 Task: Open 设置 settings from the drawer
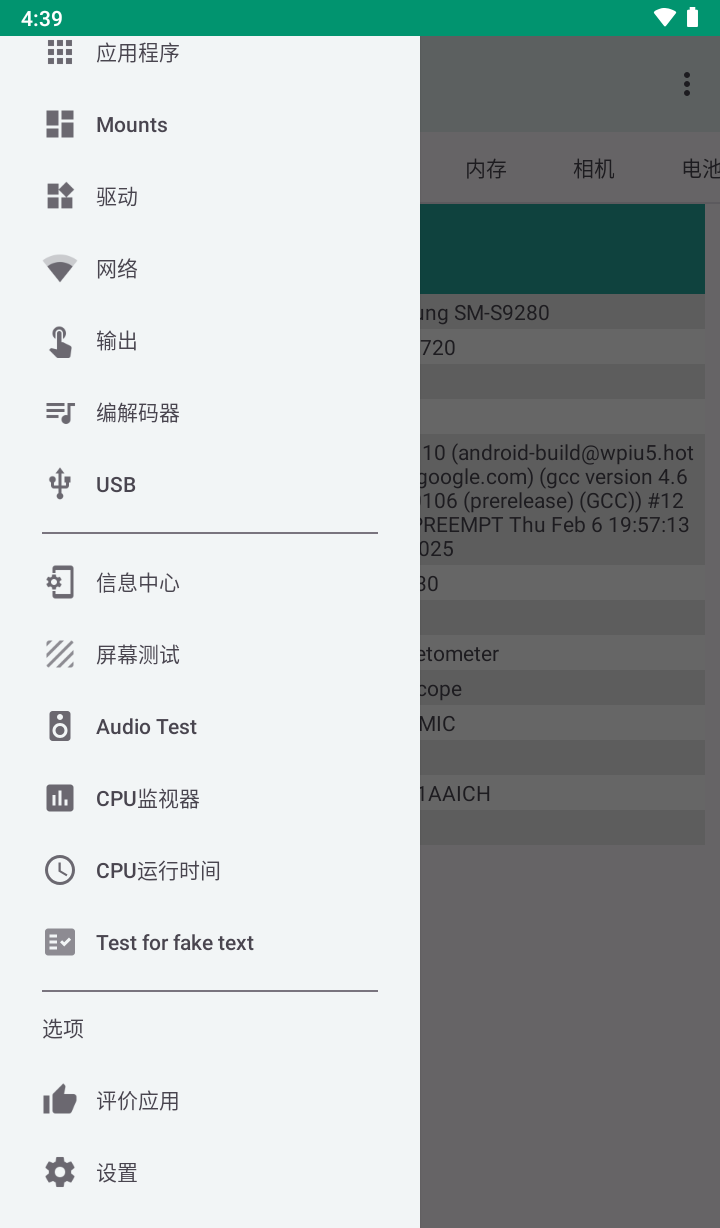(x=60, y=1172)
